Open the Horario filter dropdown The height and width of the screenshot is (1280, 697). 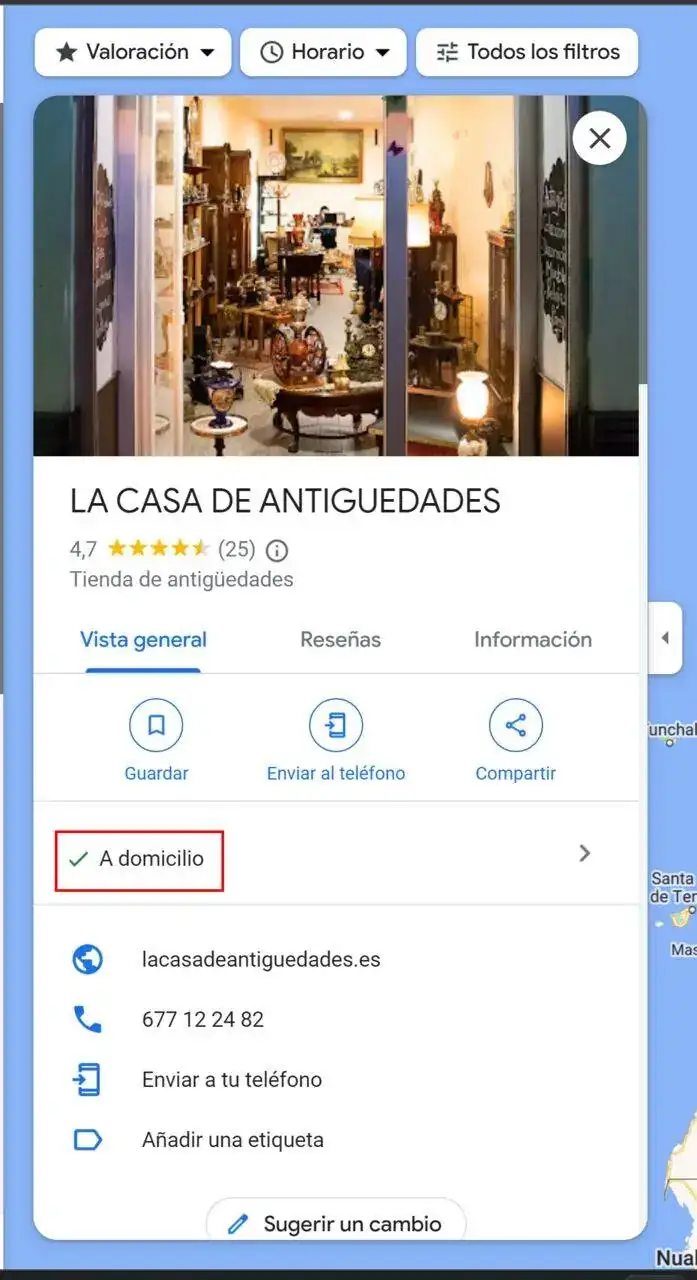pyautogui.click(x=323, y=52)
